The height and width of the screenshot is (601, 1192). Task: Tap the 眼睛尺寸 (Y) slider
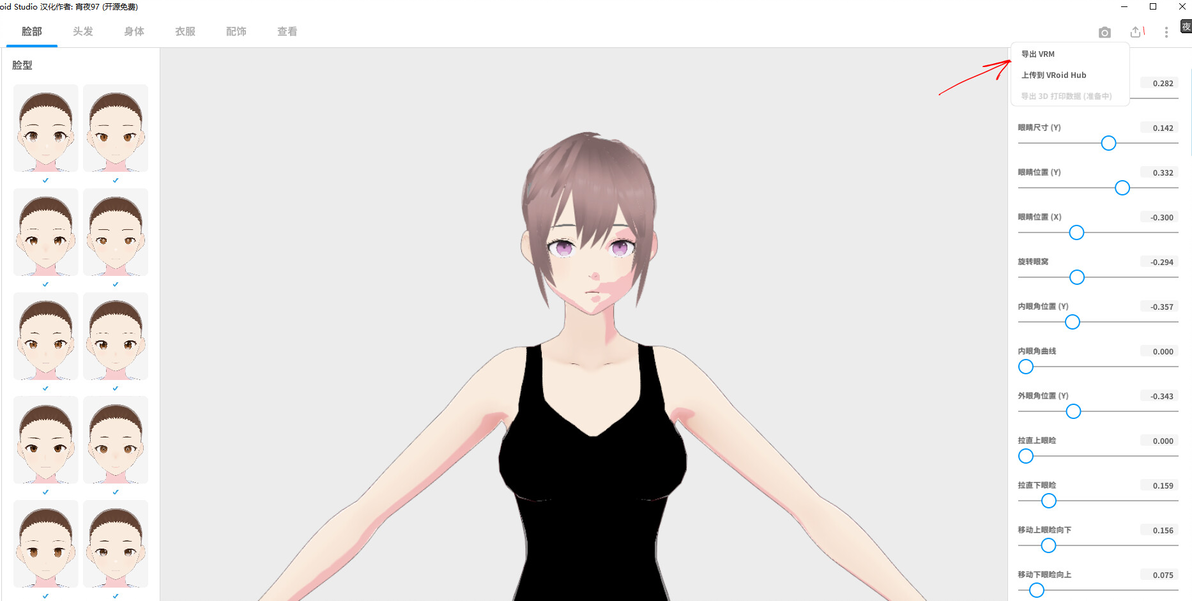1108,143
